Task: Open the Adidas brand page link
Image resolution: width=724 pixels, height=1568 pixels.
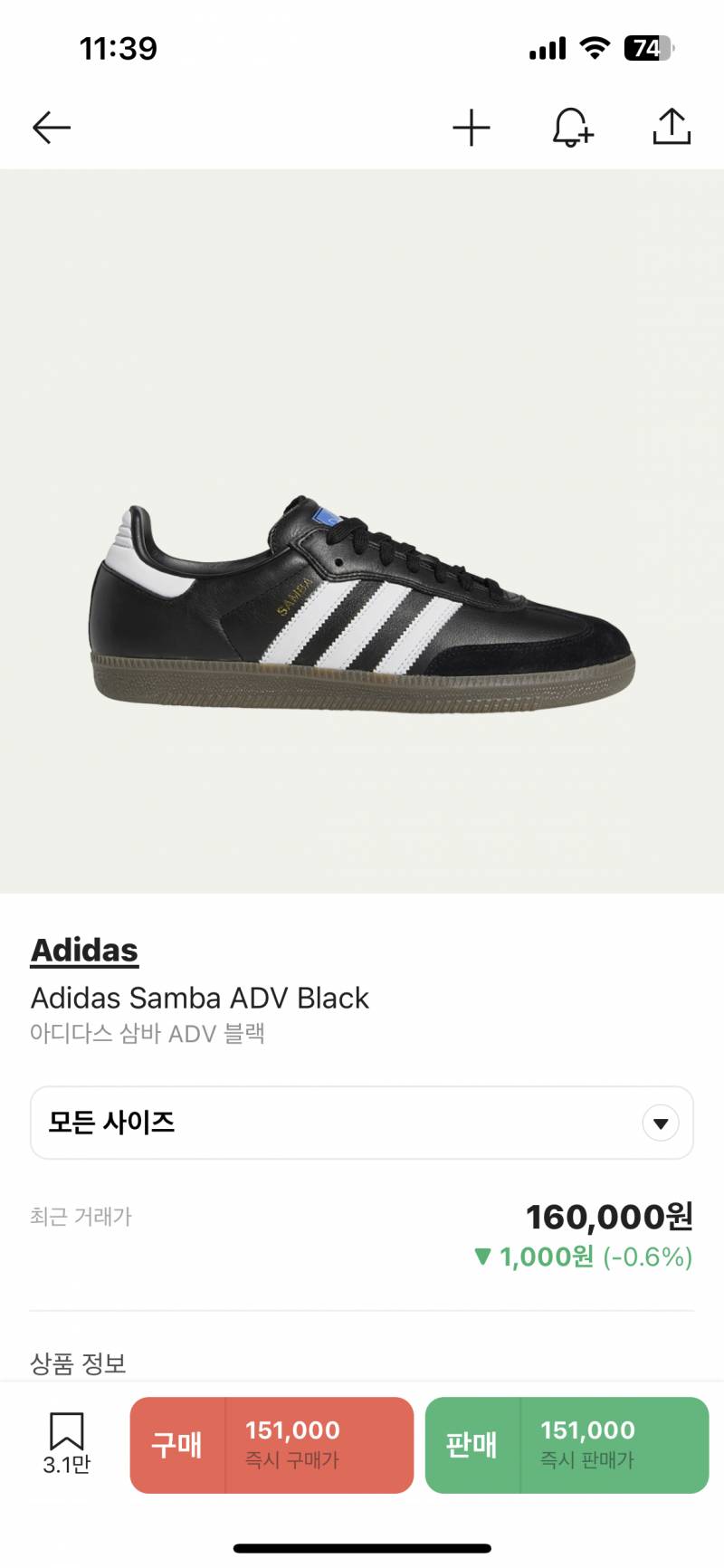Action: point(84,950)
